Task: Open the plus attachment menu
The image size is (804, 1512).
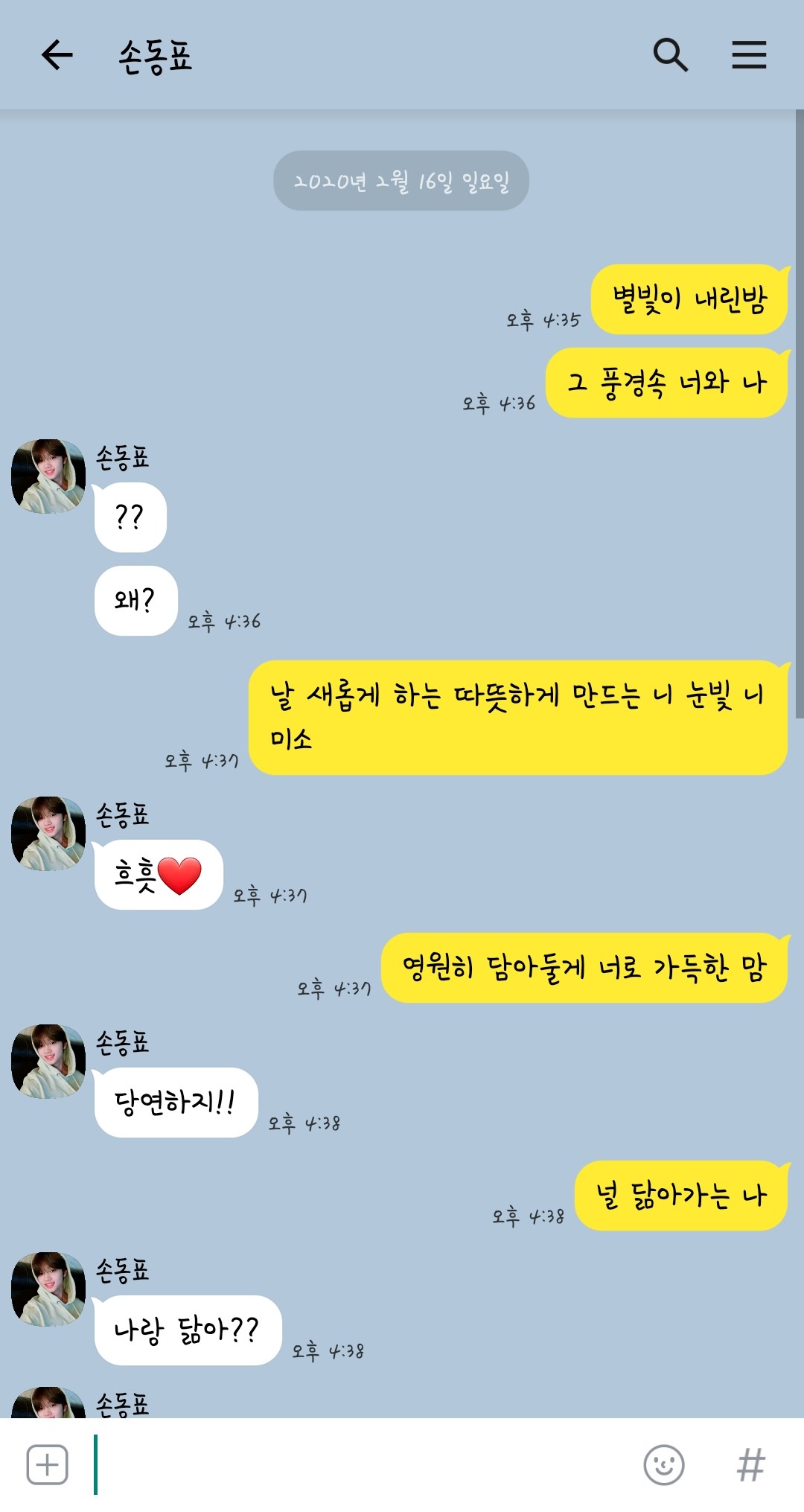Action: click(48, 1464)
